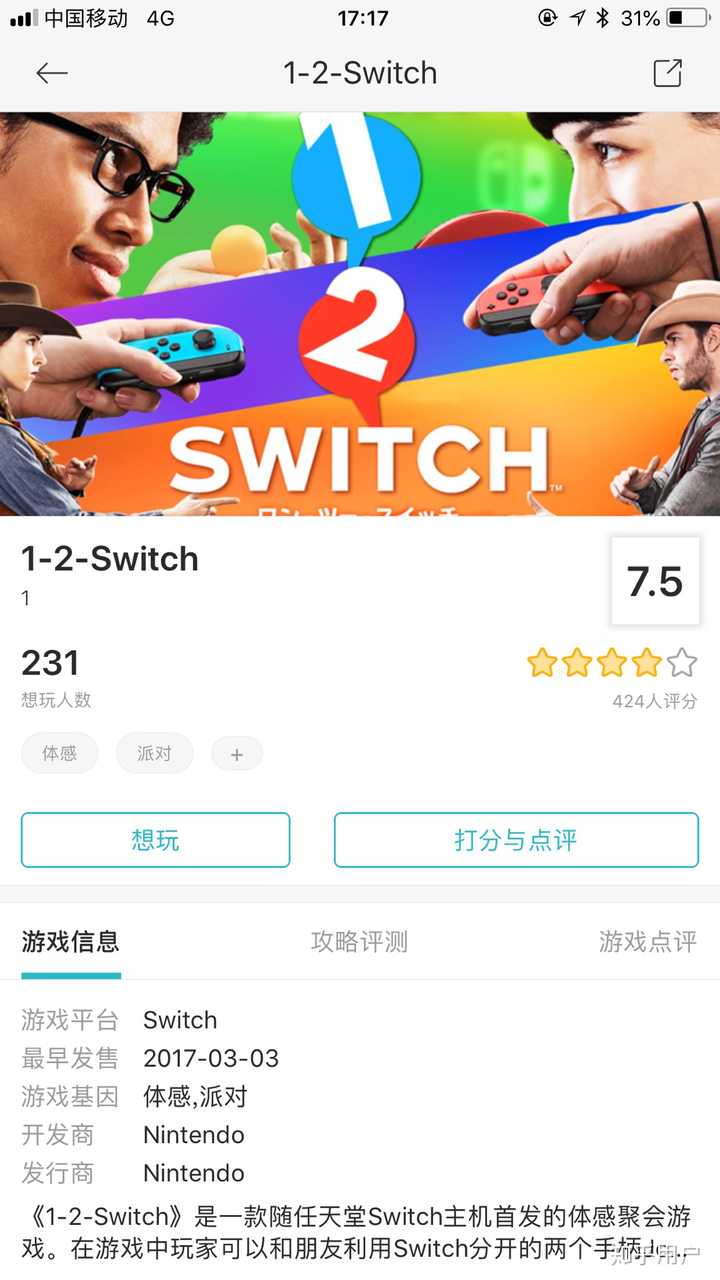720x1280 pixels.
Task: Switch to the 攻略评测 tab
Action: tap(360, 942)
